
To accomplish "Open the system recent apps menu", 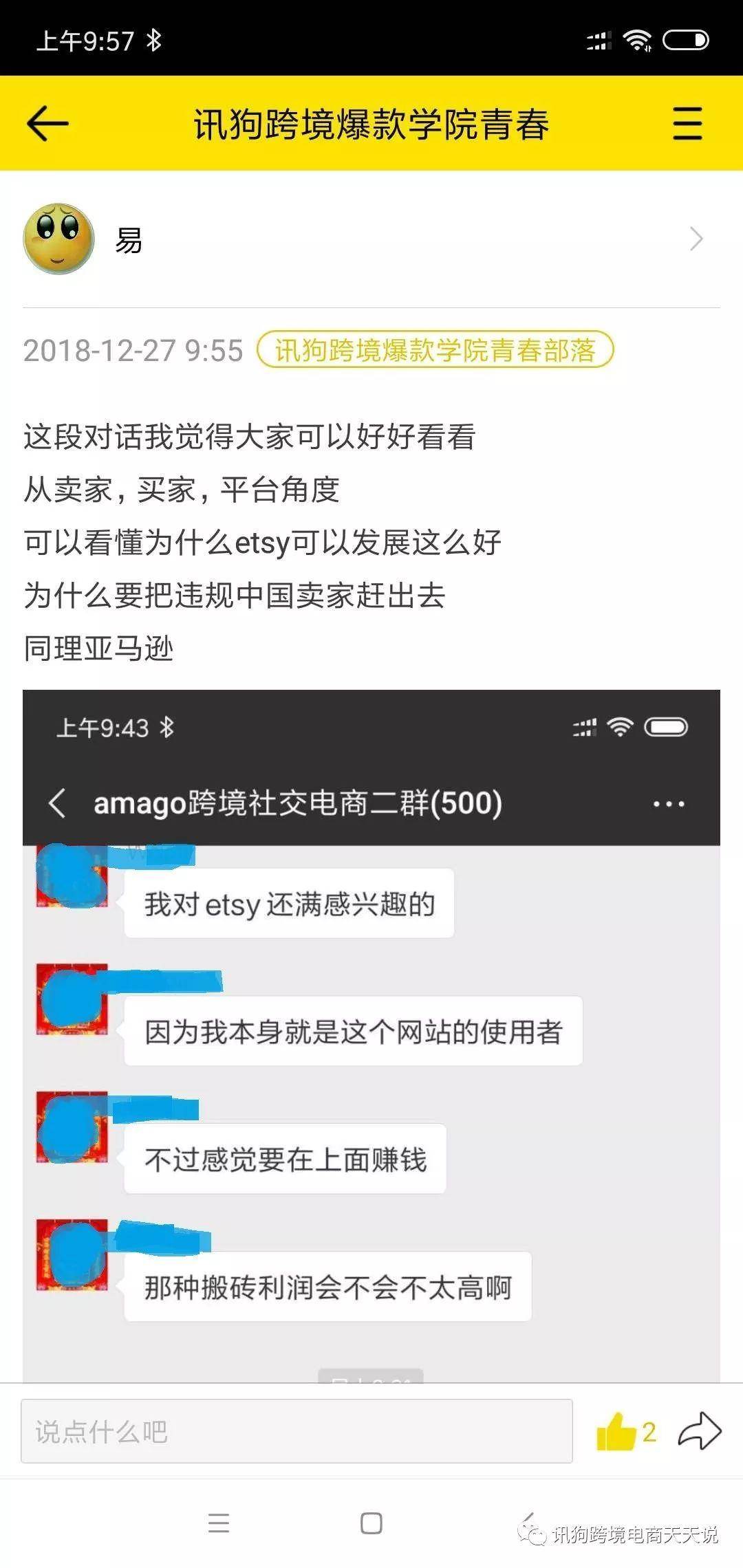I will (219, 1523).
